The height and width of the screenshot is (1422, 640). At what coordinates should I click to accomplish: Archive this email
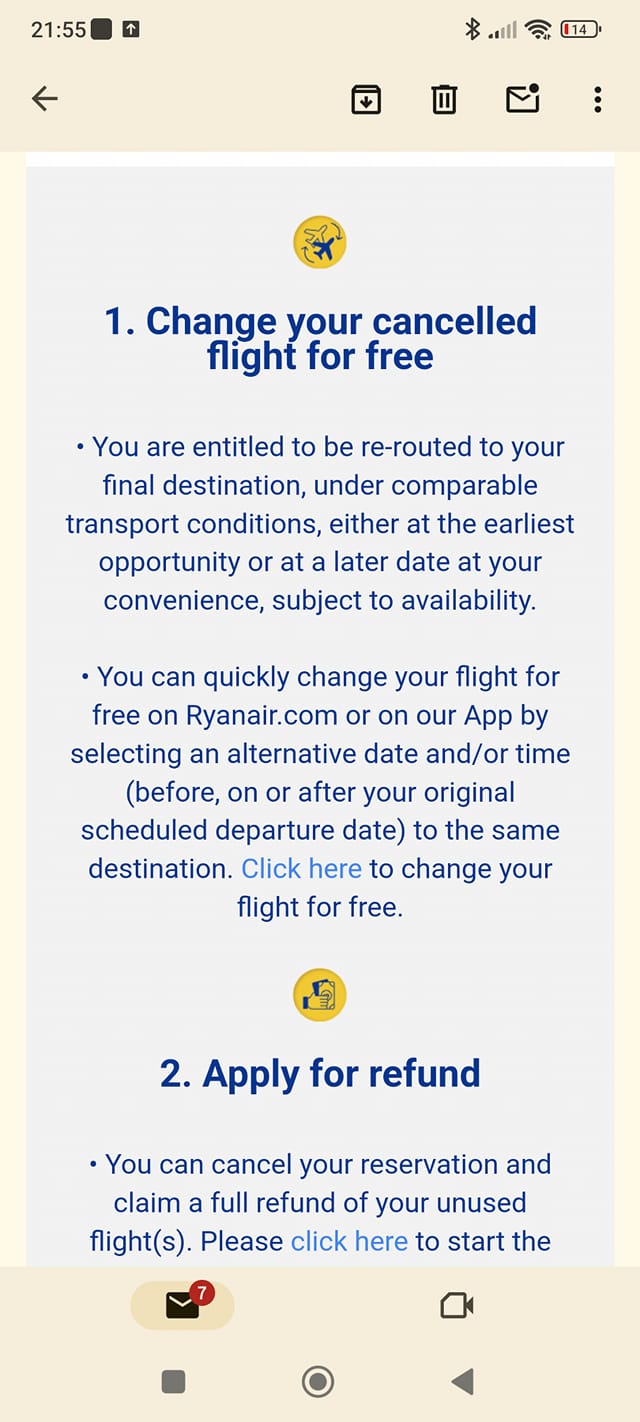point(366,98)
